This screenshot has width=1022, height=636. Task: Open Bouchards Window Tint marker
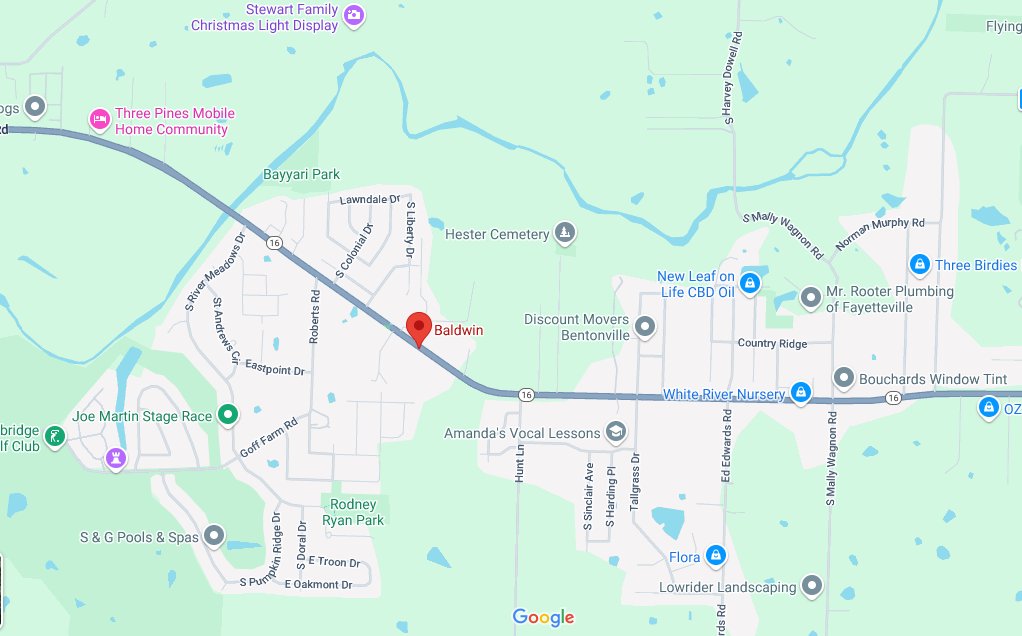click(x=844, y=378)
